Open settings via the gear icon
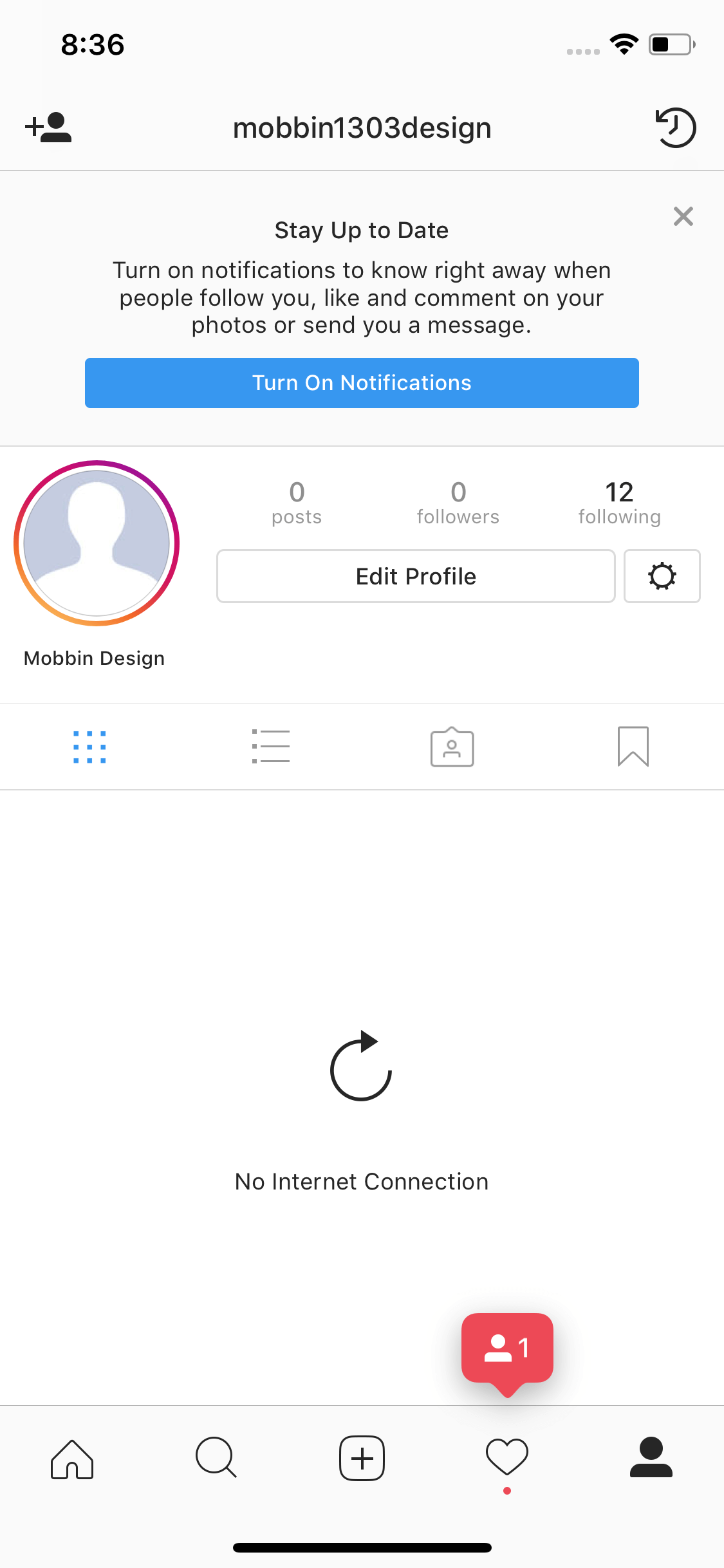 (x=662, y=576)
